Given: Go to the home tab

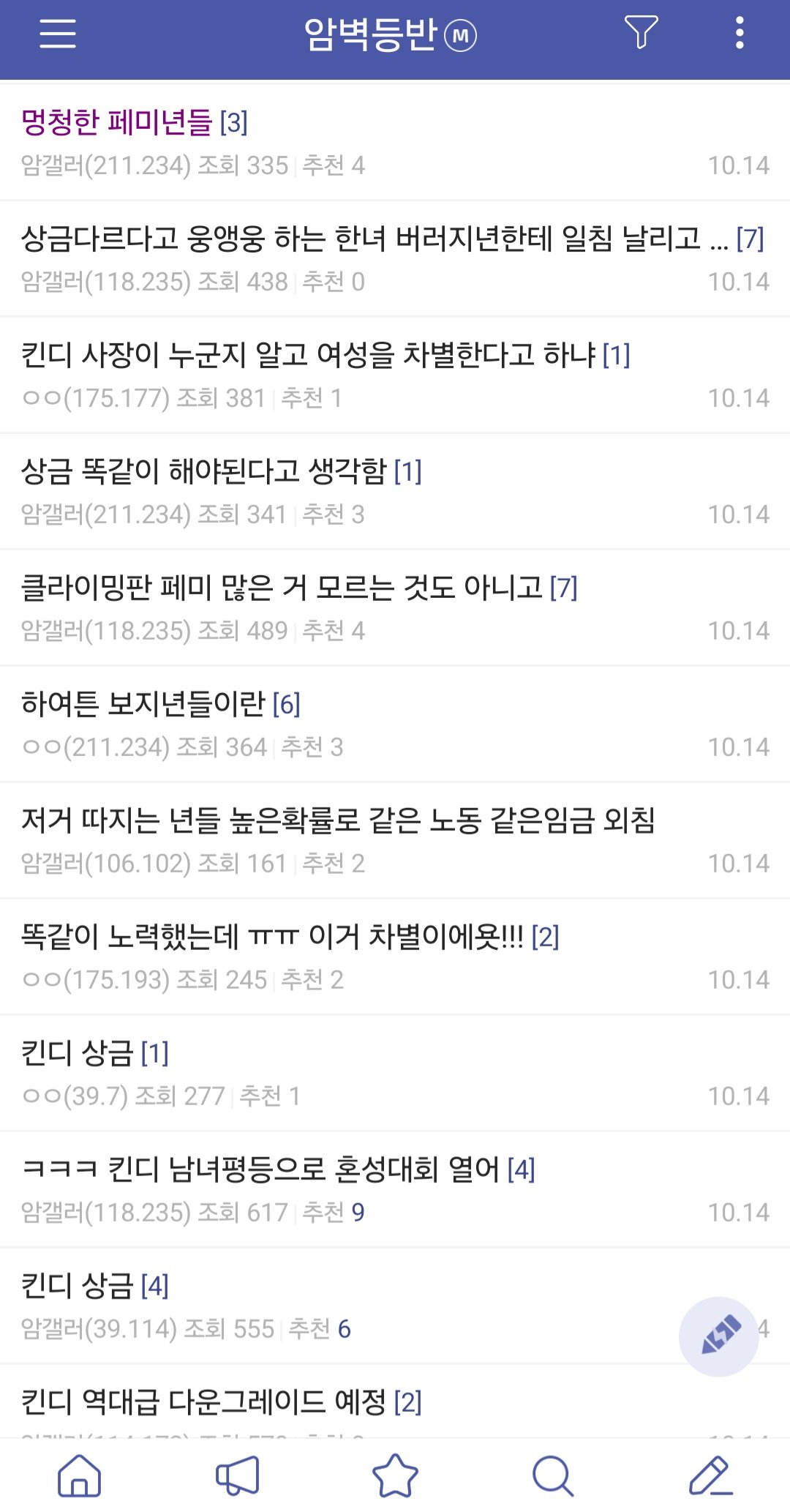Looking at the screenshot, I should (79, 1475).
